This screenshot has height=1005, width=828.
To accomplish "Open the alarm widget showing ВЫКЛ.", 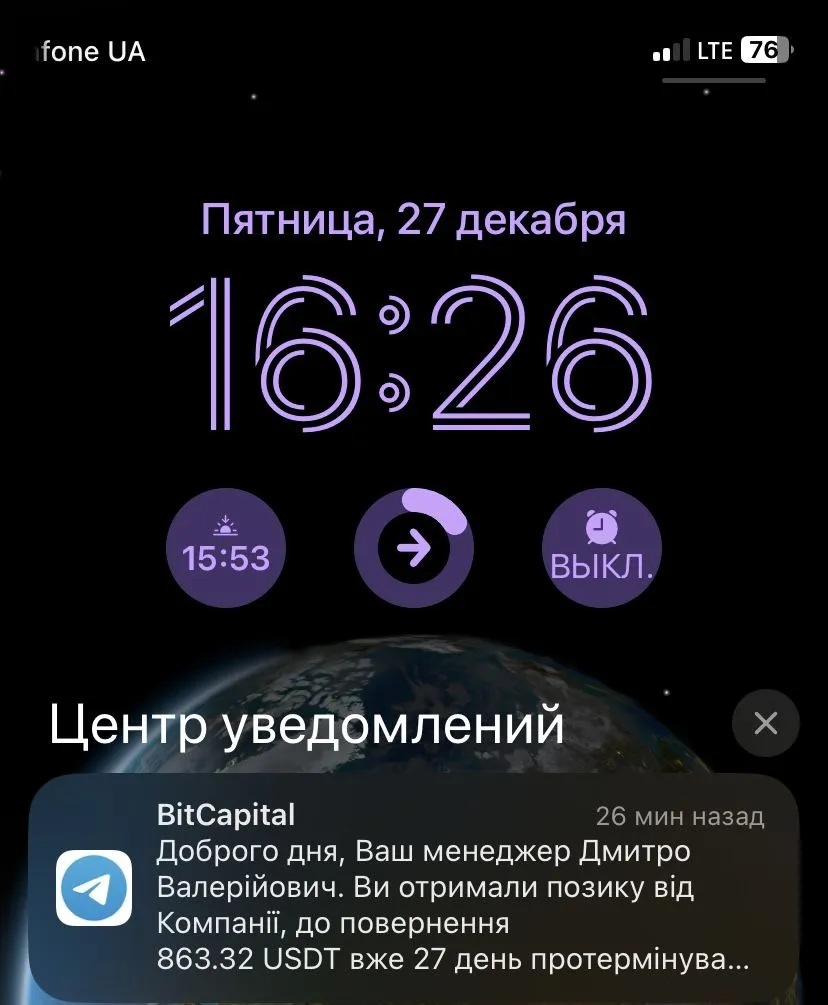I will [601, 548].
